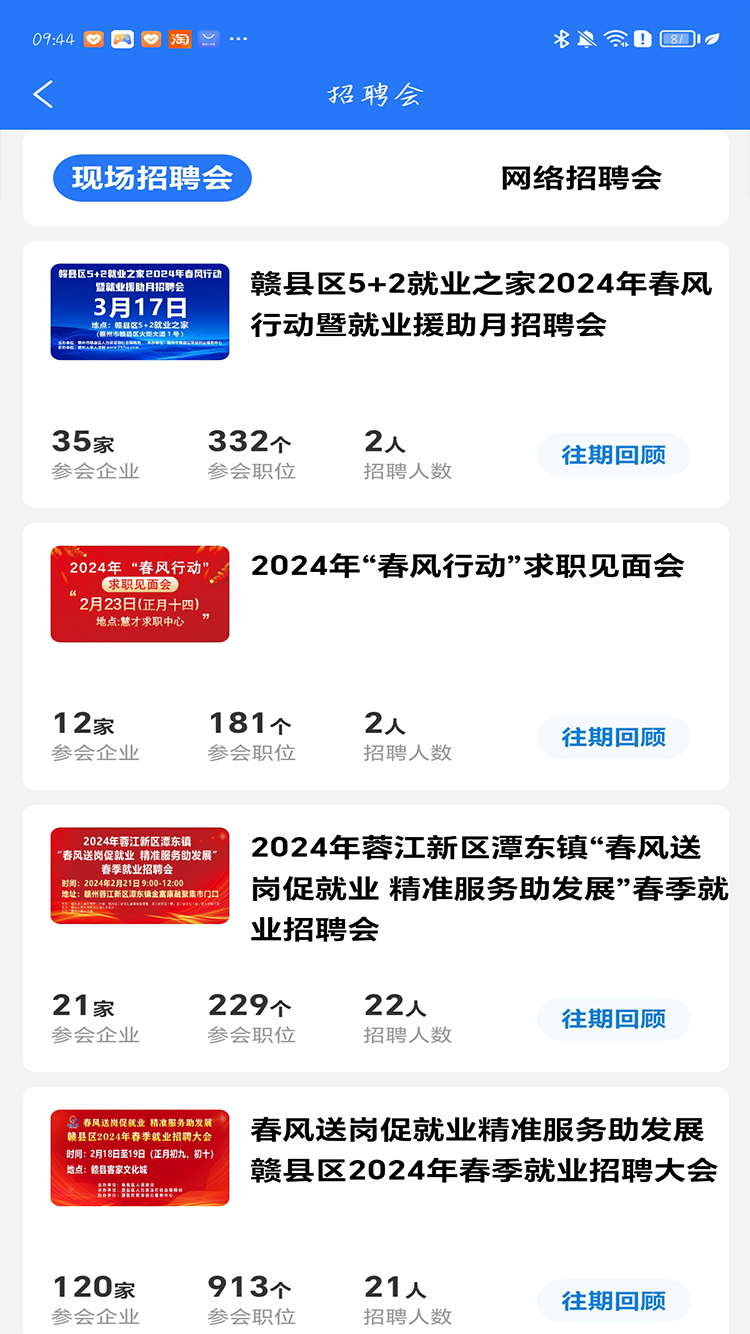Expand the ellipsis menu in the status bar

(x=236, y=40)
